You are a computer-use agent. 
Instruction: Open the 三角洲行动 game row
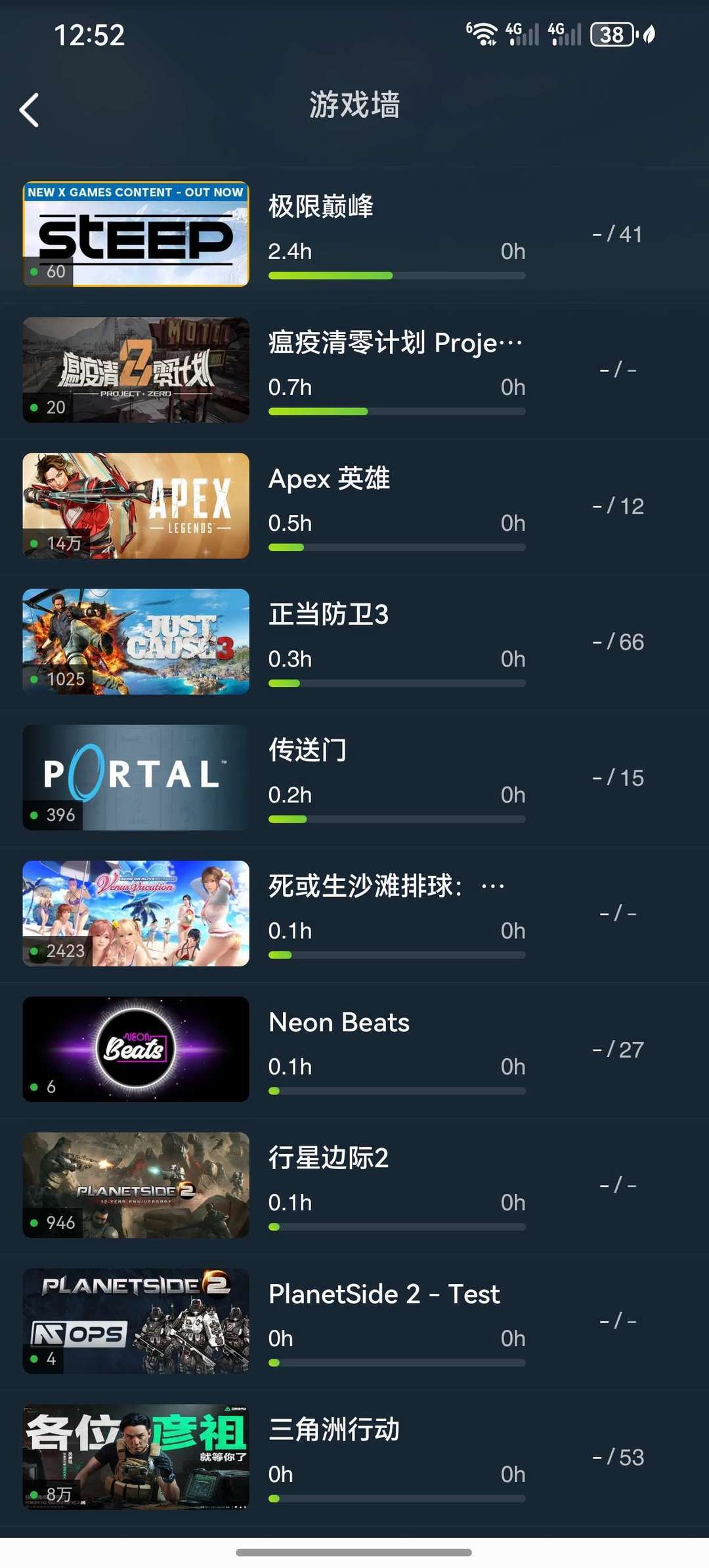click(354, 1456)
